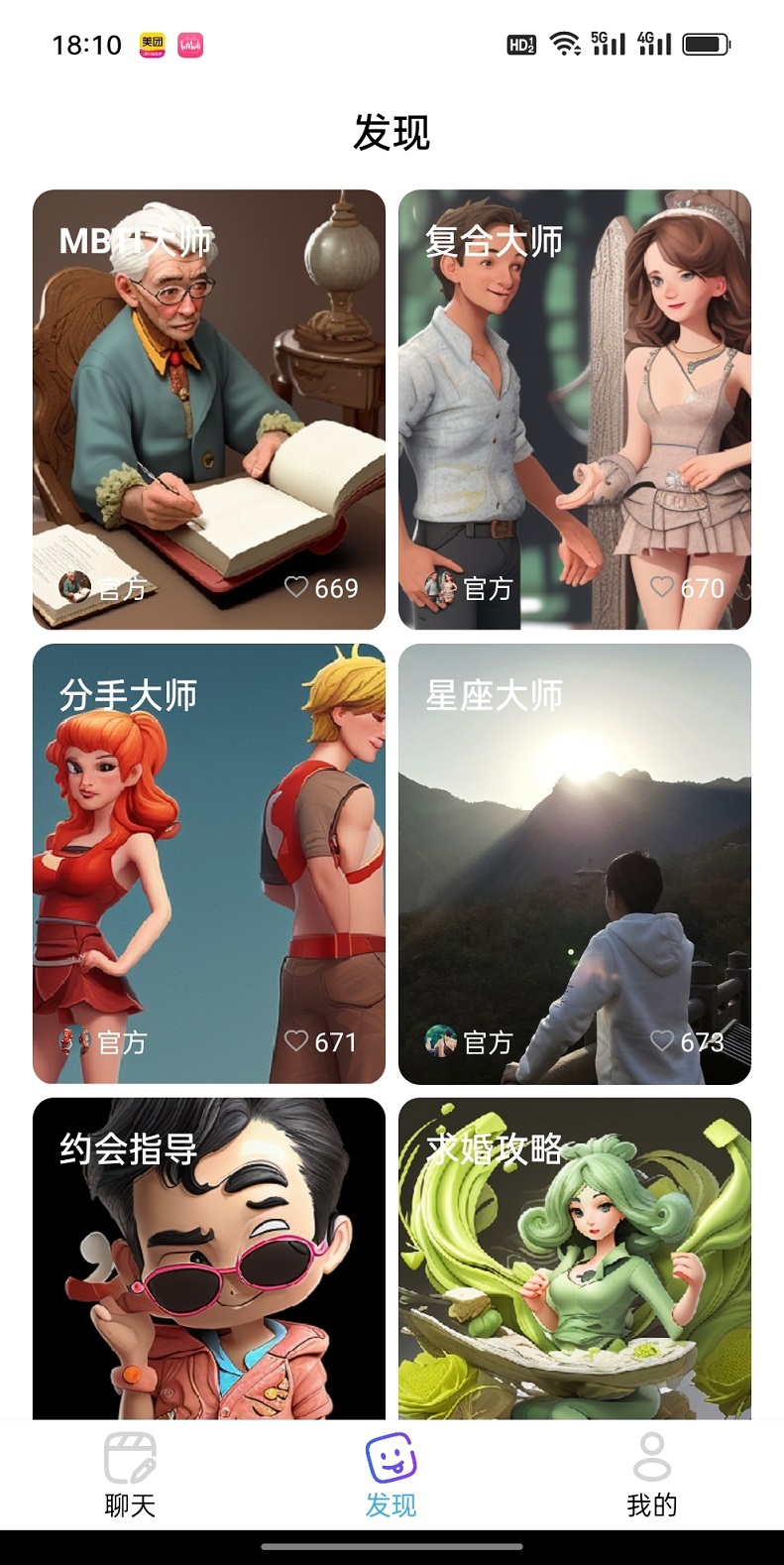Like the 复合大师 card with 670 hearts

662,587
